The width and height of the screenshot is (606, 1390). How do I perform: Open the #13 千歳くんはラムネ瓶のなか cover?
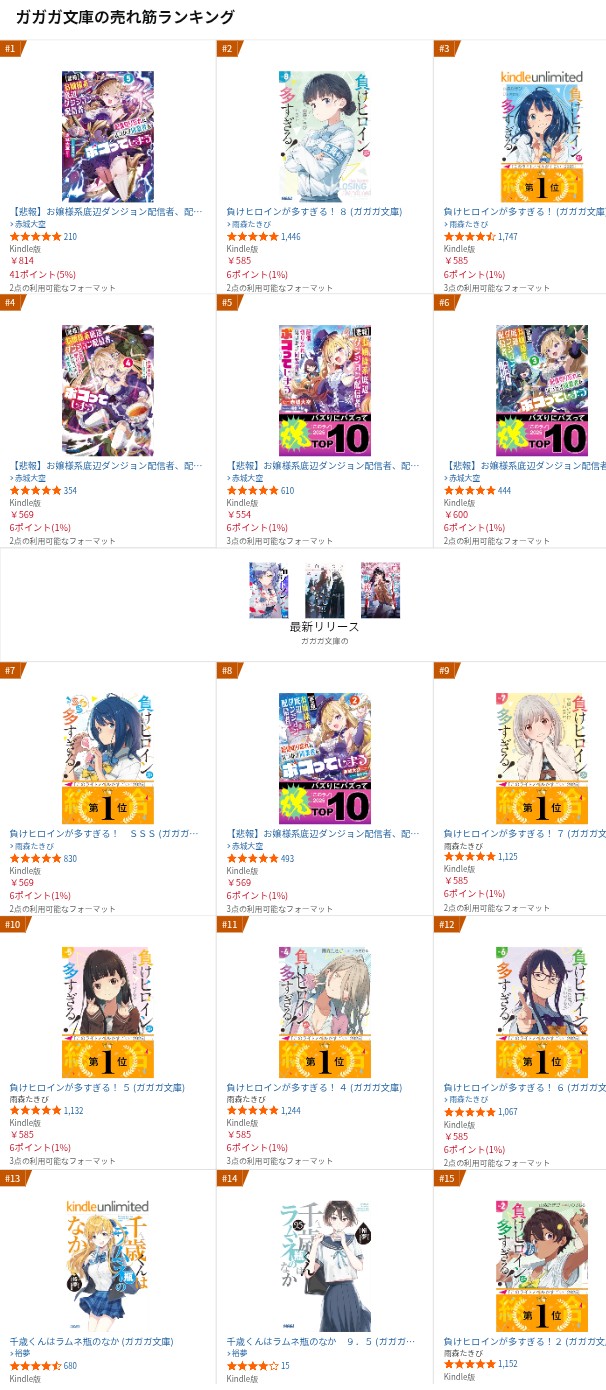tap(108, 1266)
